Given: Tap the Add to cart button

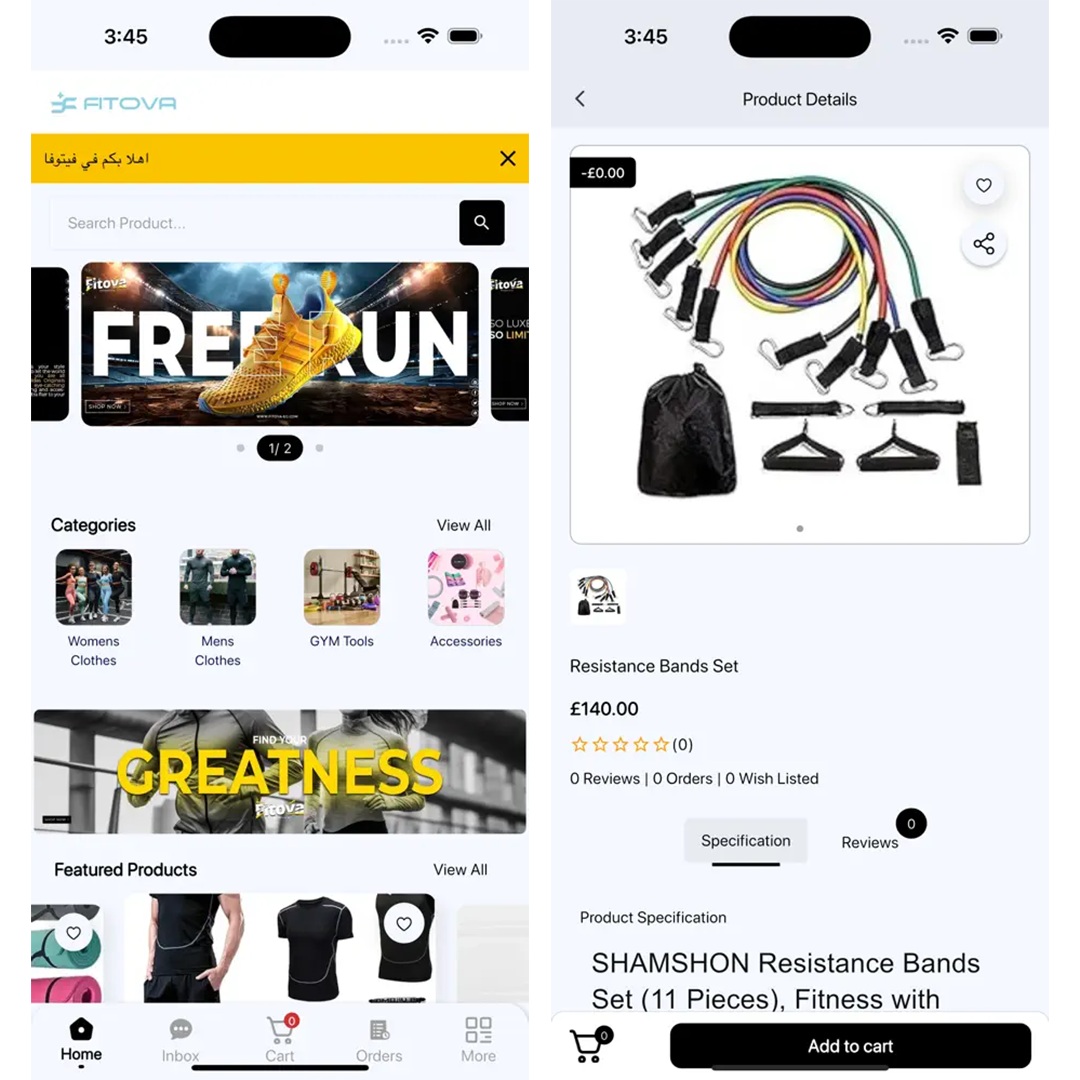Looking at the screenshot, I should (850, 1046).
